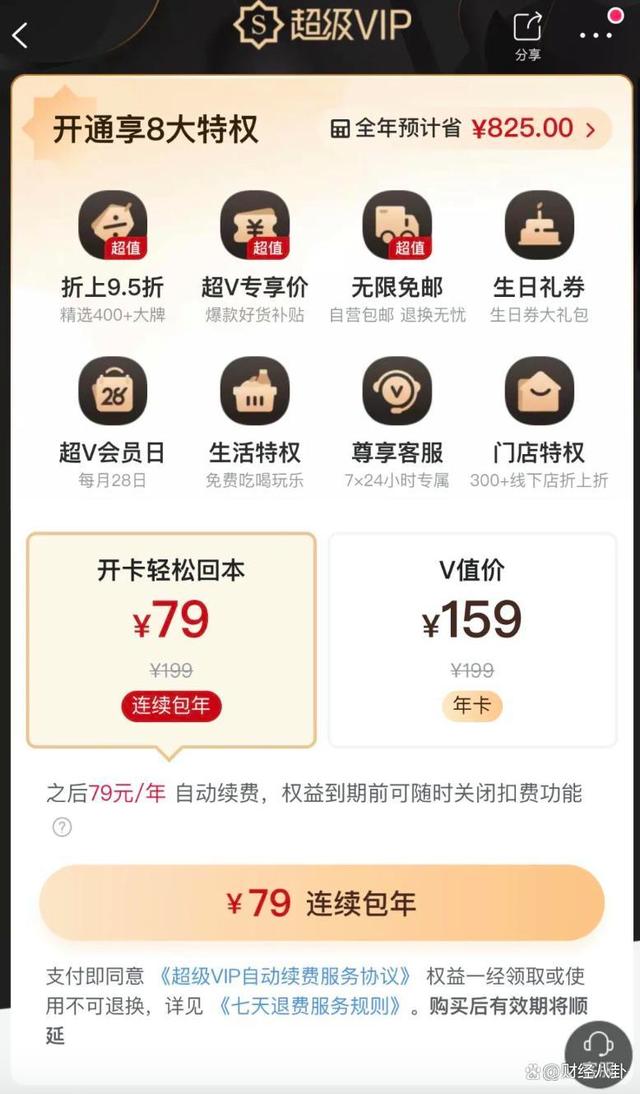
Task: Select the ¥79 连续包年 plan card
Action: 171,640
